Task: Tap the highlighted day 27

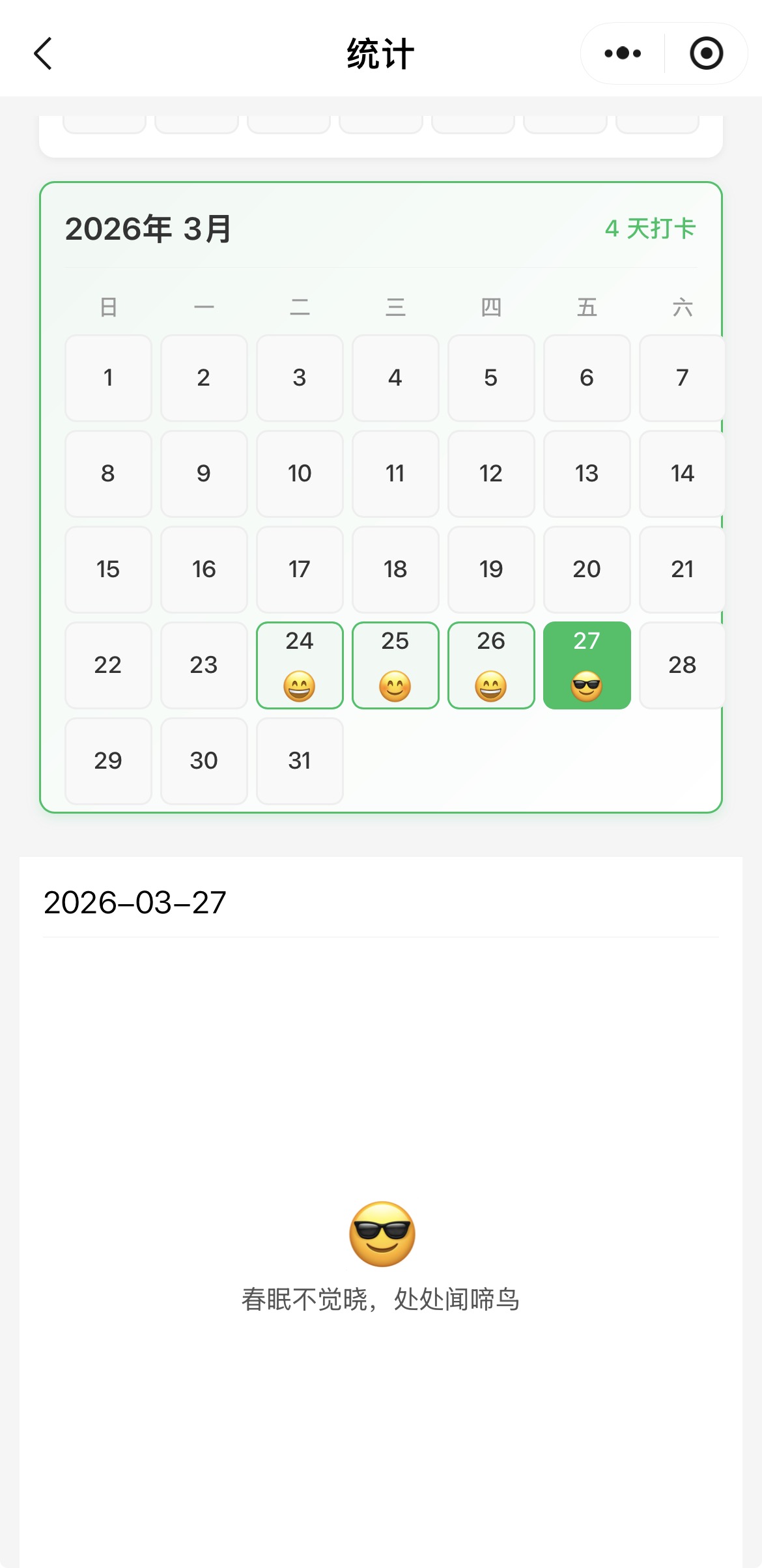Action: click(587, 665)
